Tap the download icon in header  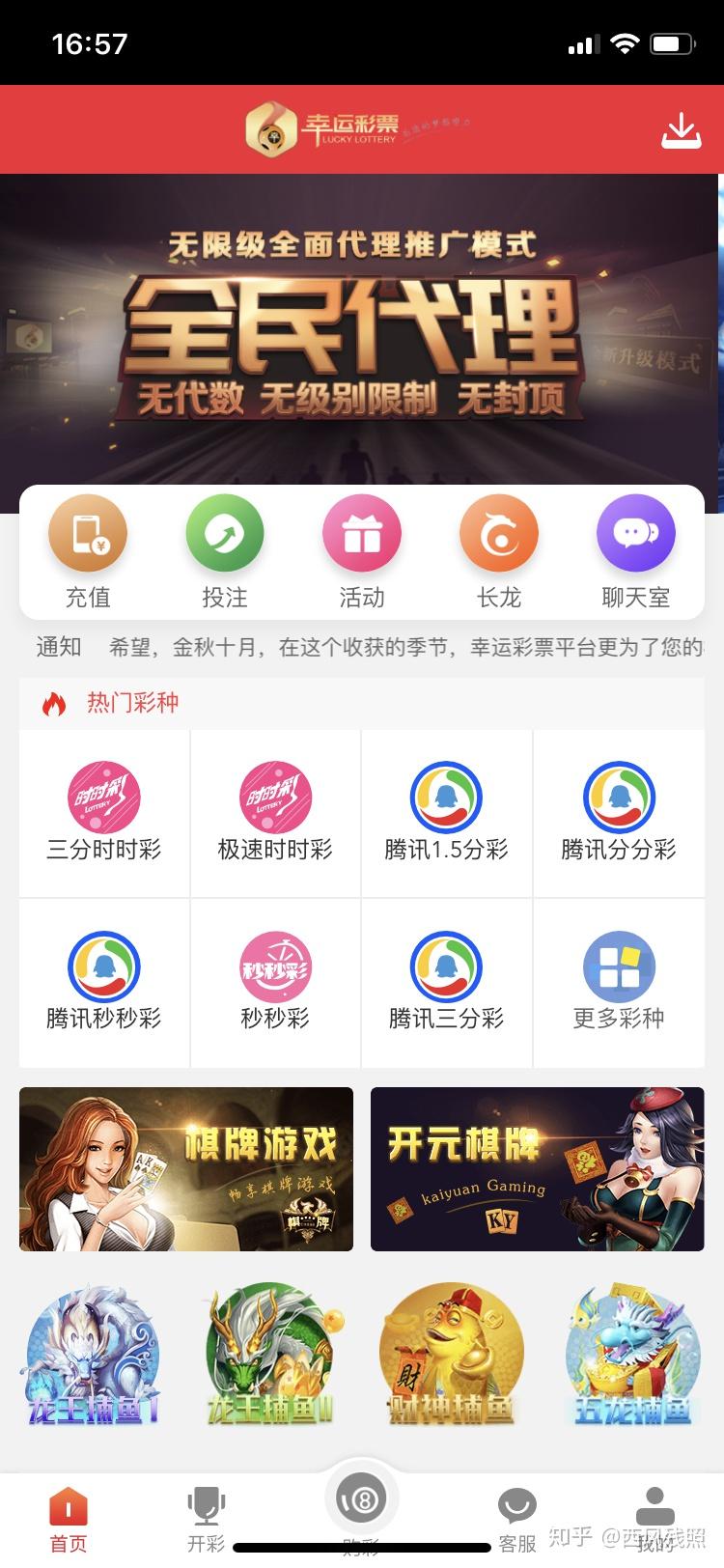(682, 131)
